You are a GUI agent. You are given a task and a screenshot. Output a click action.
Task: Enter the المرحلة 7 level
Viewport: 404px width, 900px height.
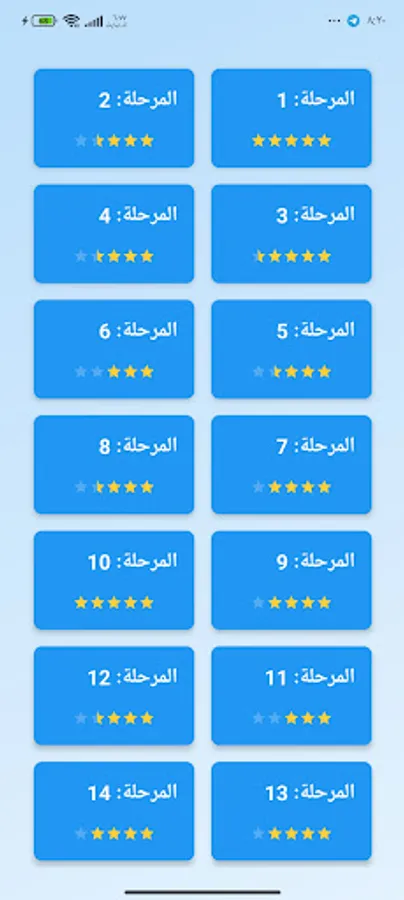(292, 464)
